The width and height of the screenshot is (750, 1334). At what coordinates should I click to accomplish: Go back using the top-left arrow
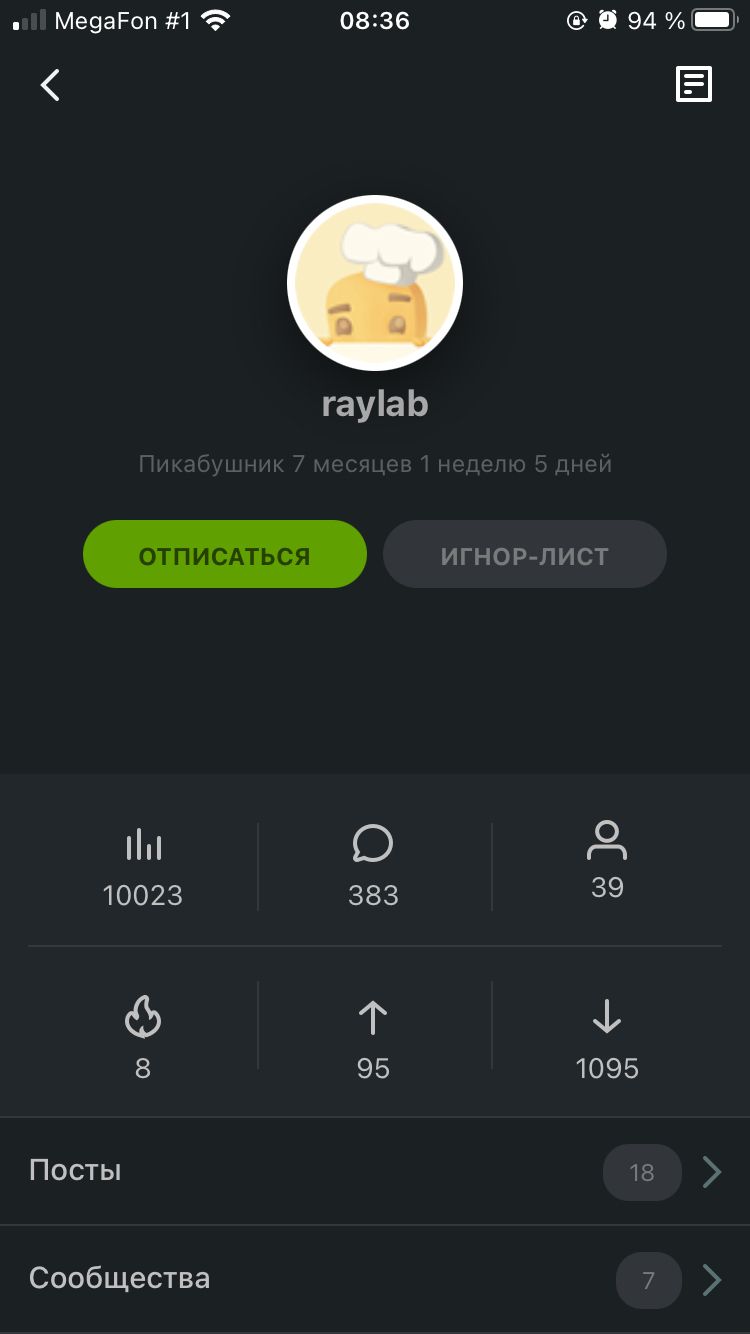click(x=50, y=86)
